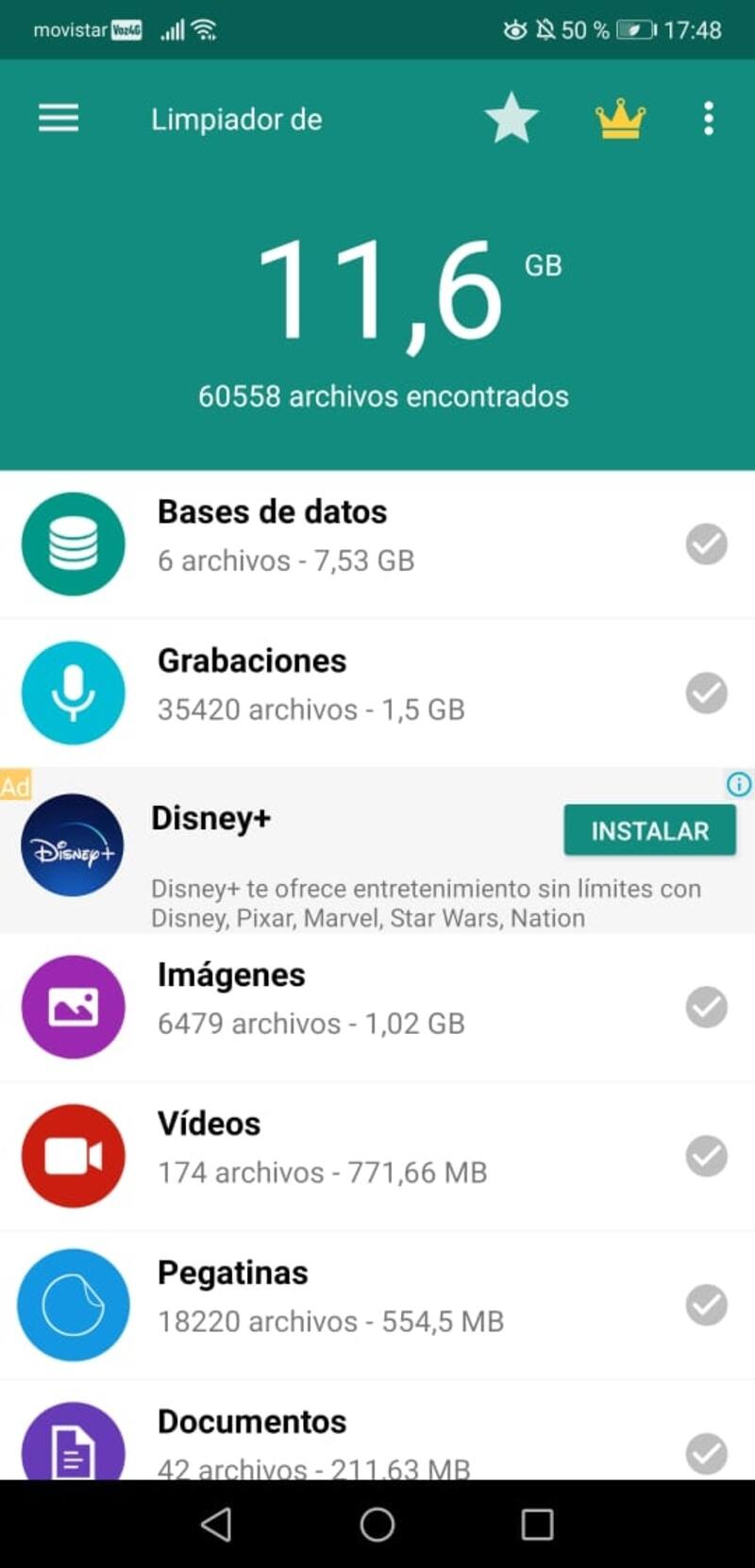755x1568 pixels.
Task: Check the Grabaciones checkmark
Action: tap(706, 693)
